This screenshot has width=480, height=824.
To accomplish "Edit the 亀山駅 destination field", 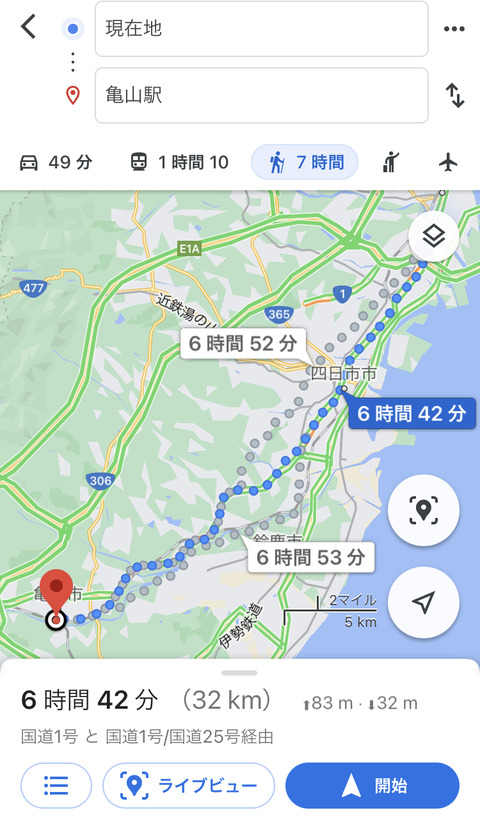I will click(x=261, y=95).
